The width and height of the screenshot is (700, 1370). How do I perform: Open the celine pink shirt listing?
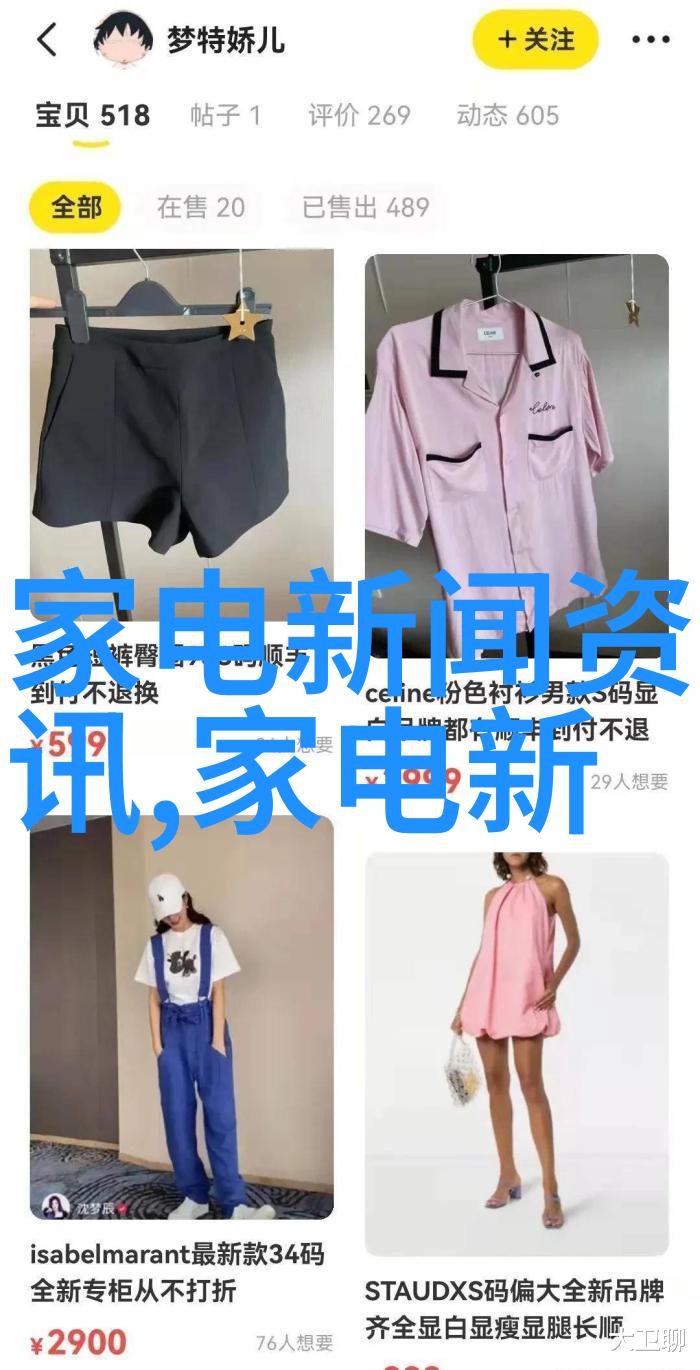516,420
